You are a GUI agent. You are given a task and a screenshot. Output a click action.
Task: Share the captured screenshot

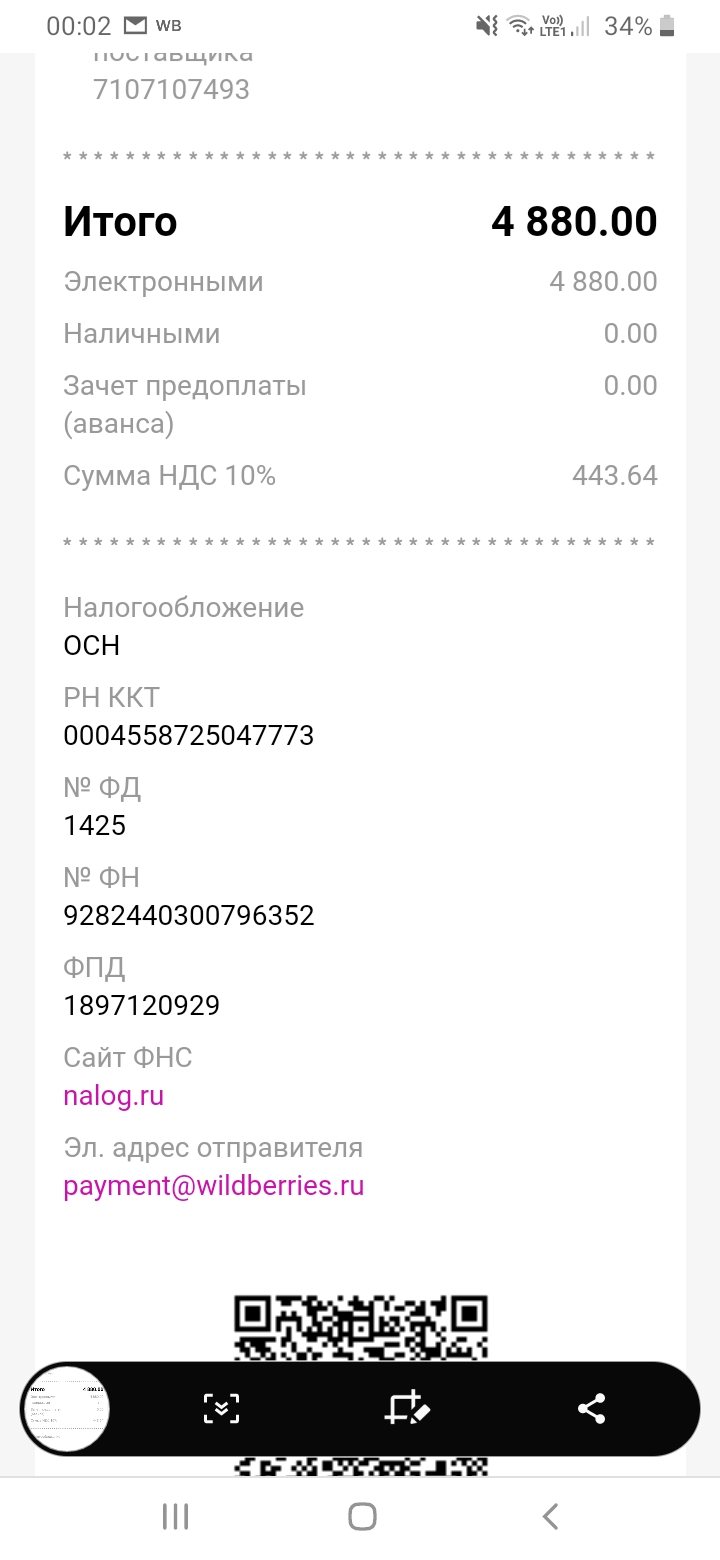coord(592,1409)
